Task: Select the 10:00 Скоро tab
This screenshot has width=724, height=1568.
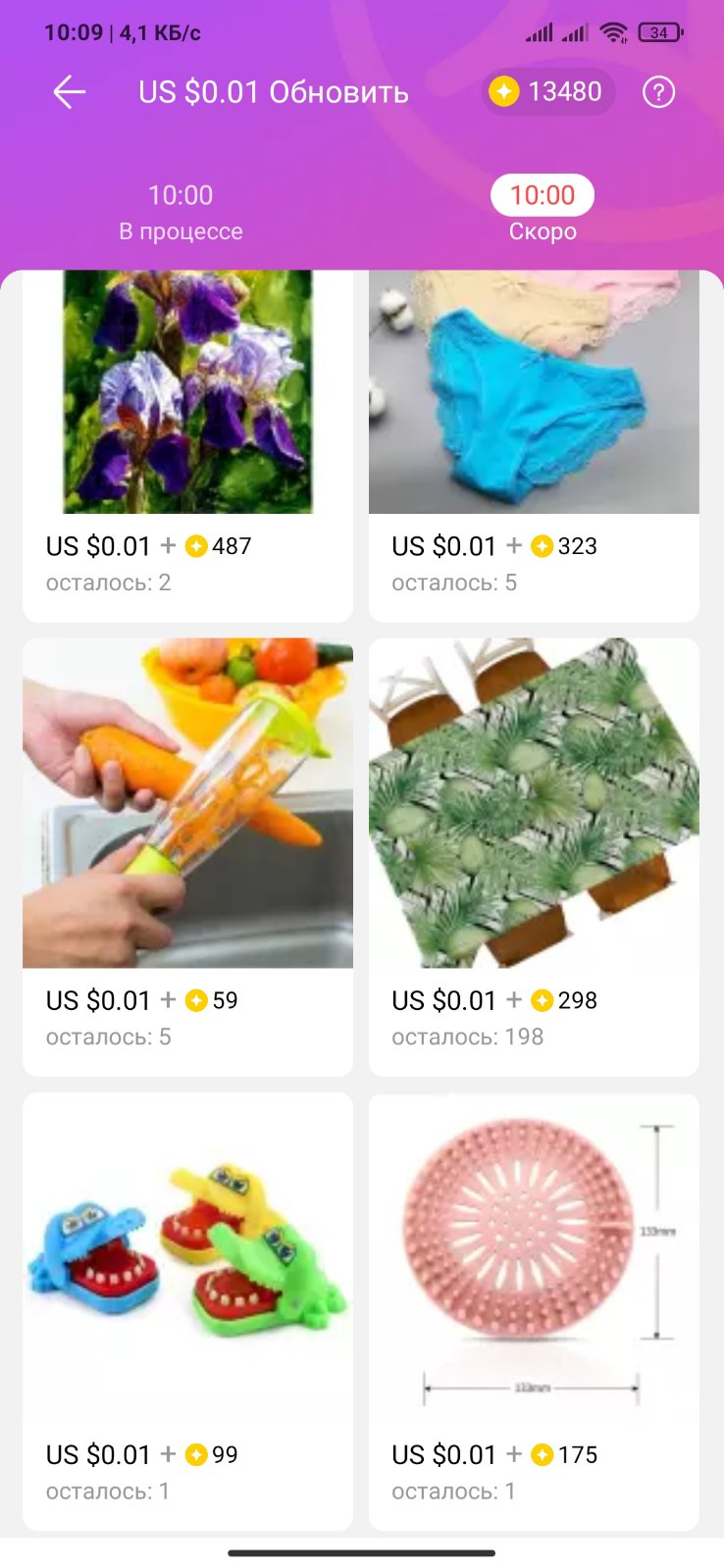Action: click(543, 211)
